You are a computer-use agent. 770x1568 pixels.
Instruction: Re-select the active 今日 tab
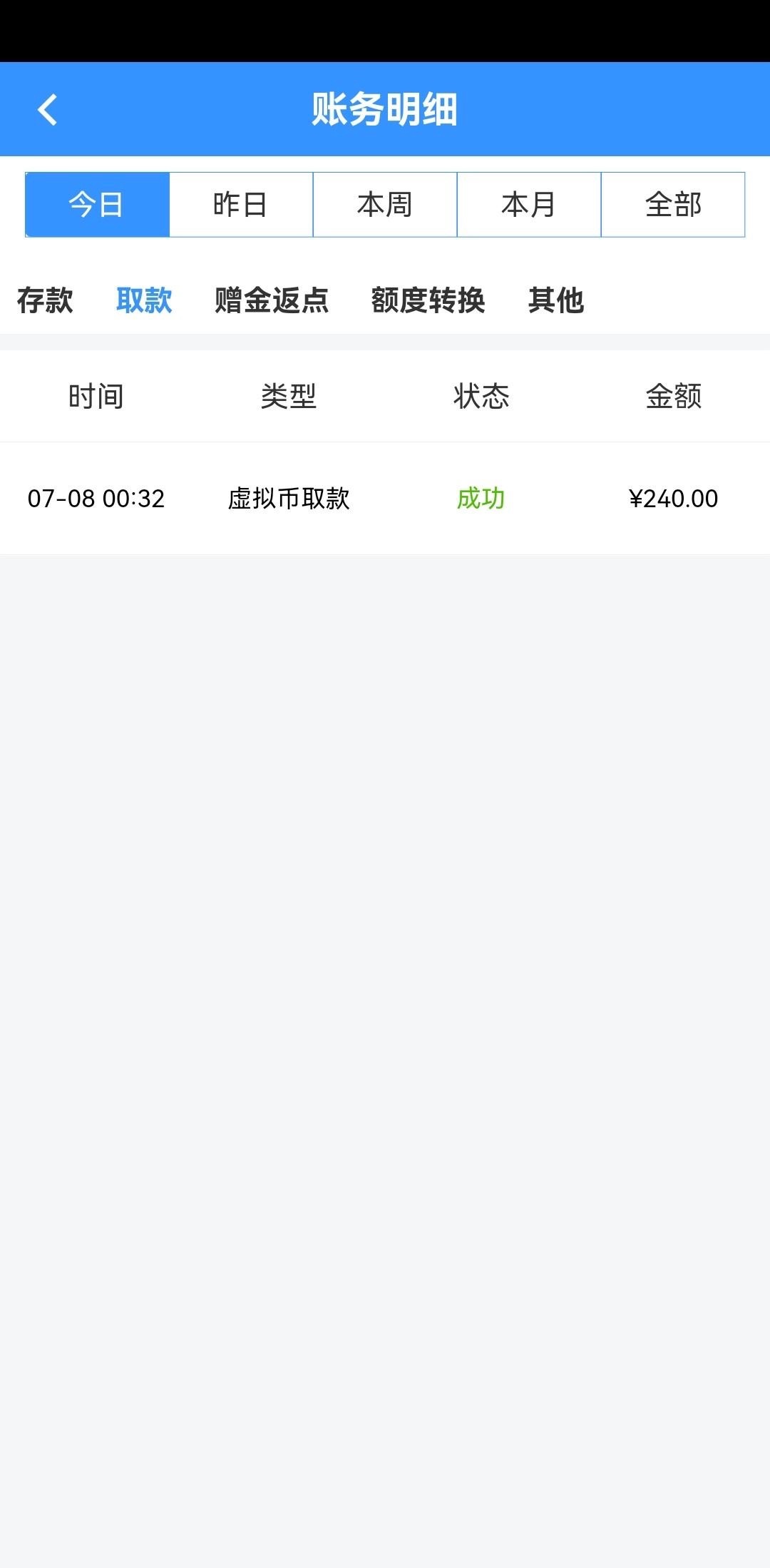(96, 205)
